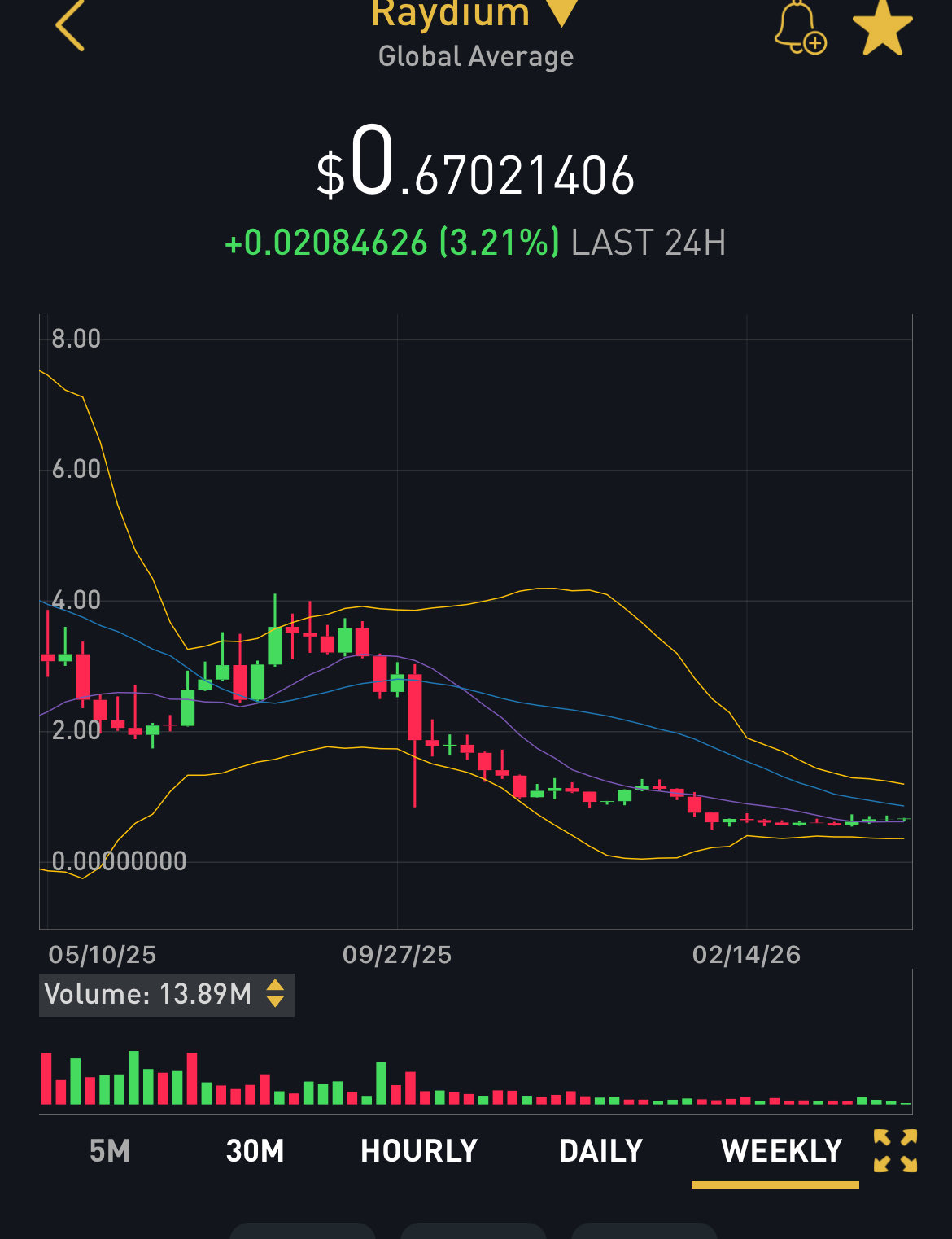Viewport: 952px width, 1239px height.
Task: Change the Volume indicator selector
Action: (x=275, y=994)
